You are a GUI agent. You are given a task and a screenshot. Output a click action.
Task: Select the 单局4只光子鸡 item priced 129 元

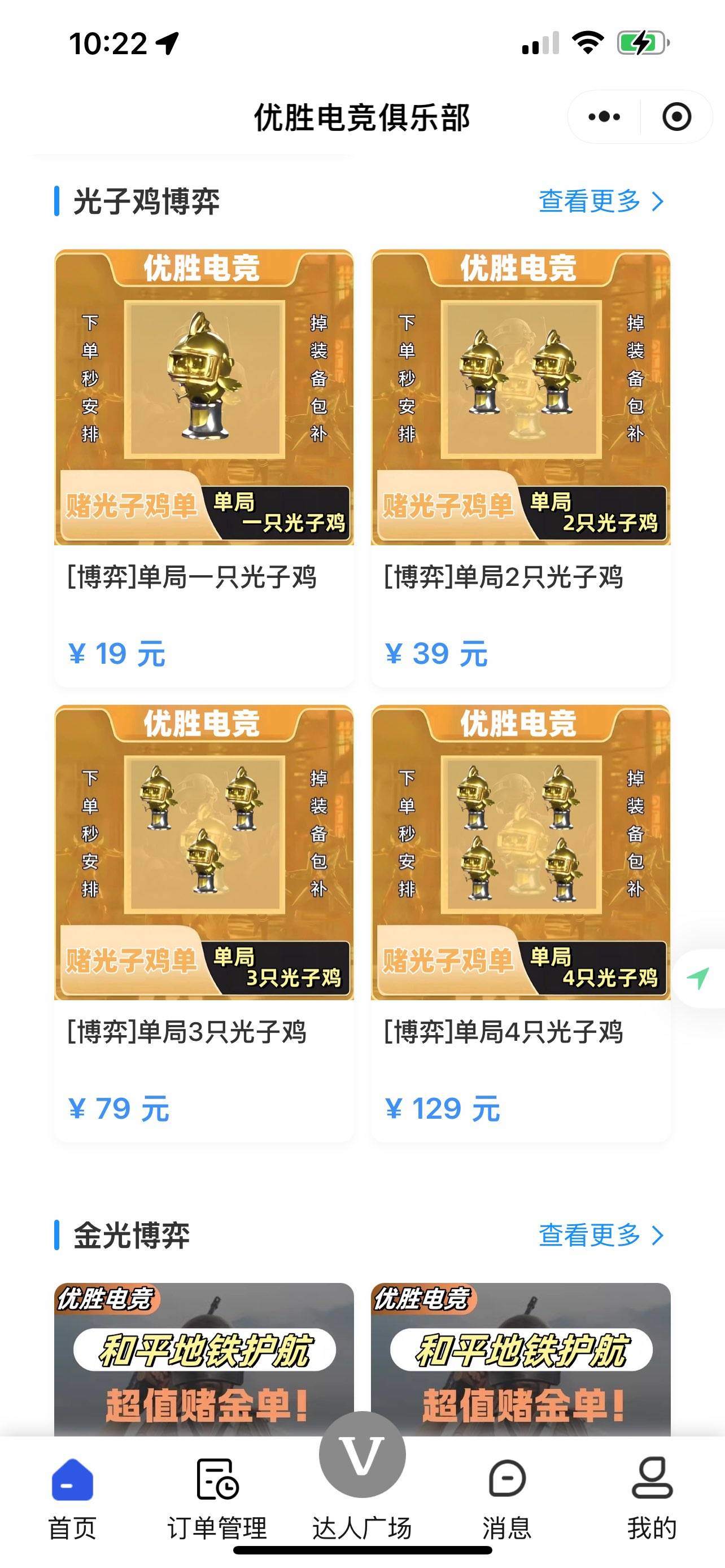pyautogui.click(x=521, y=922)
